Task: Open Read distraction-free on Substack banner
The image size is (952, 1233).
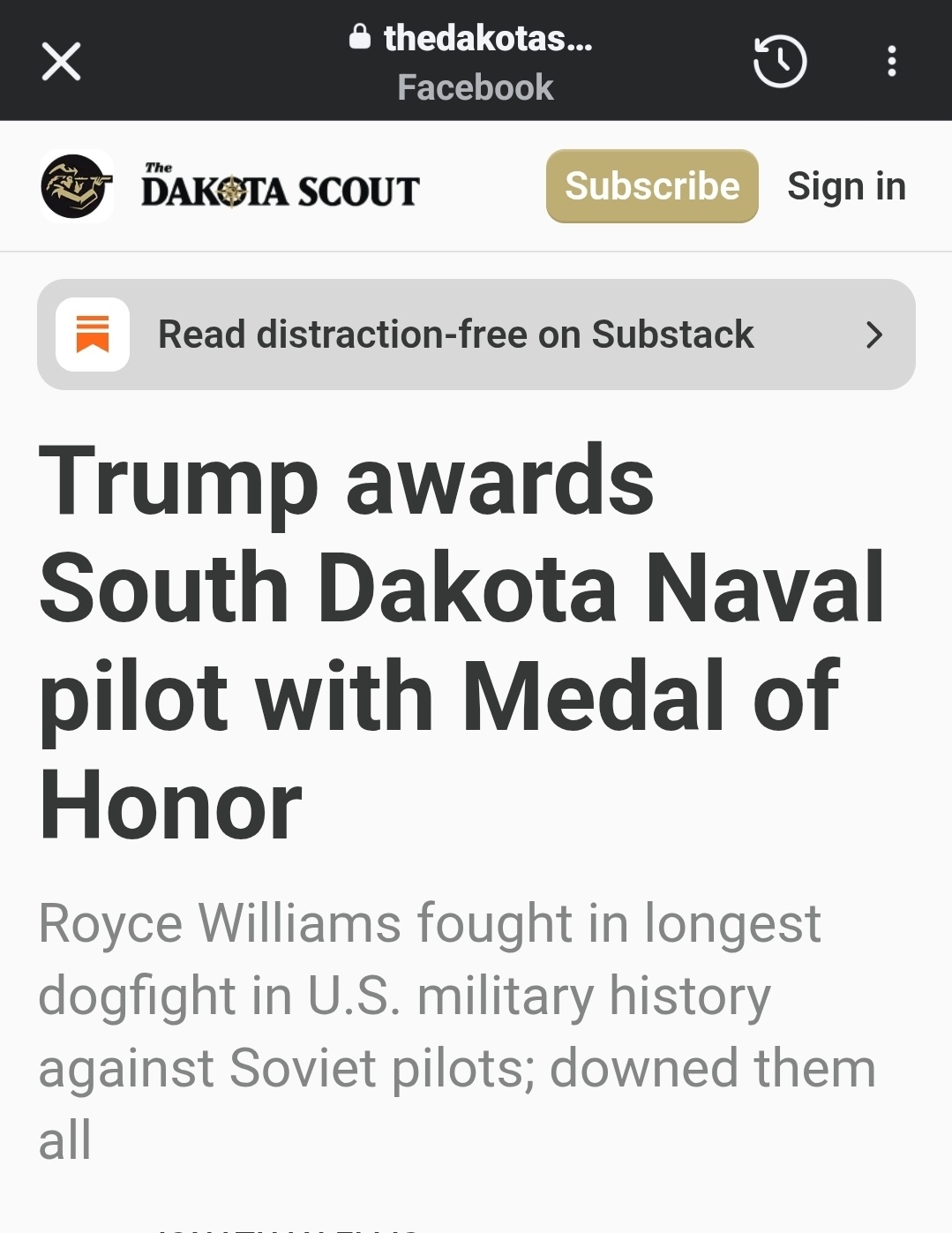Action: [x=476, y=335]
